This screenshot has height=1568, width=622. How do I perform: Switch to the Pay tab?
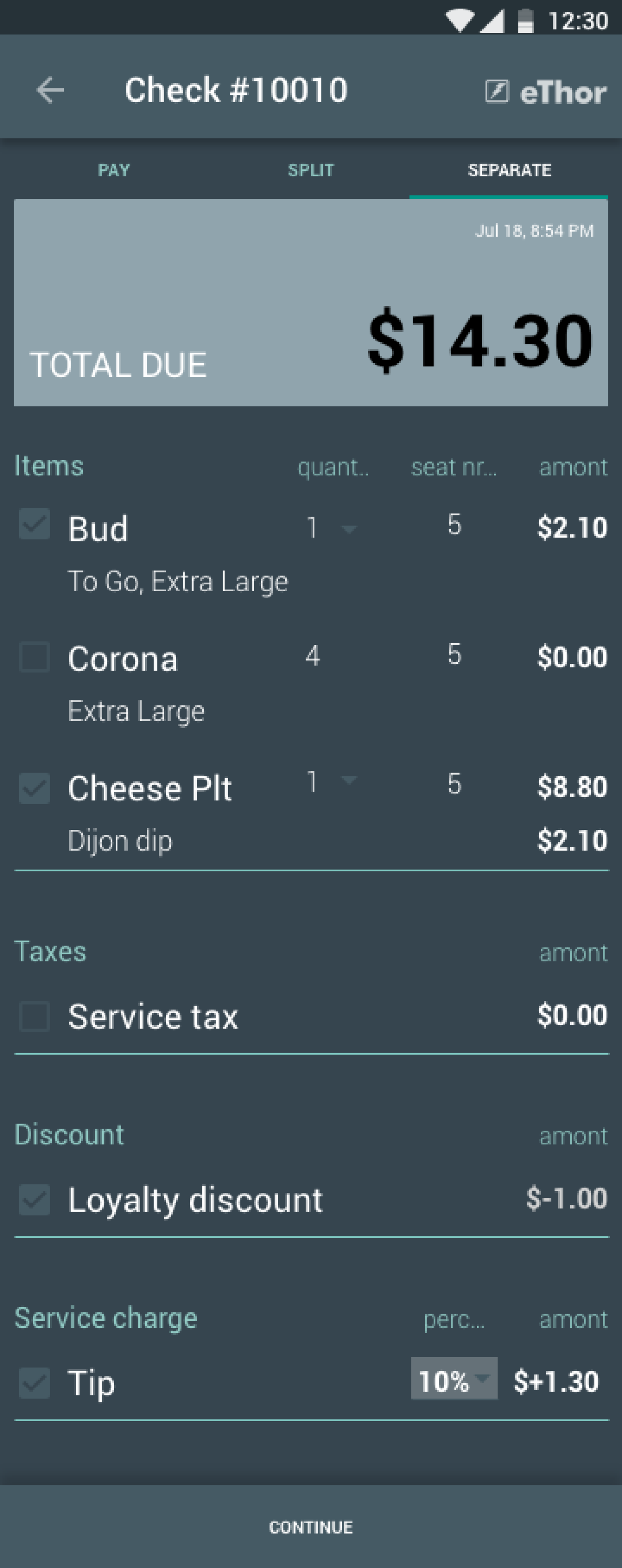click(114, 171)
